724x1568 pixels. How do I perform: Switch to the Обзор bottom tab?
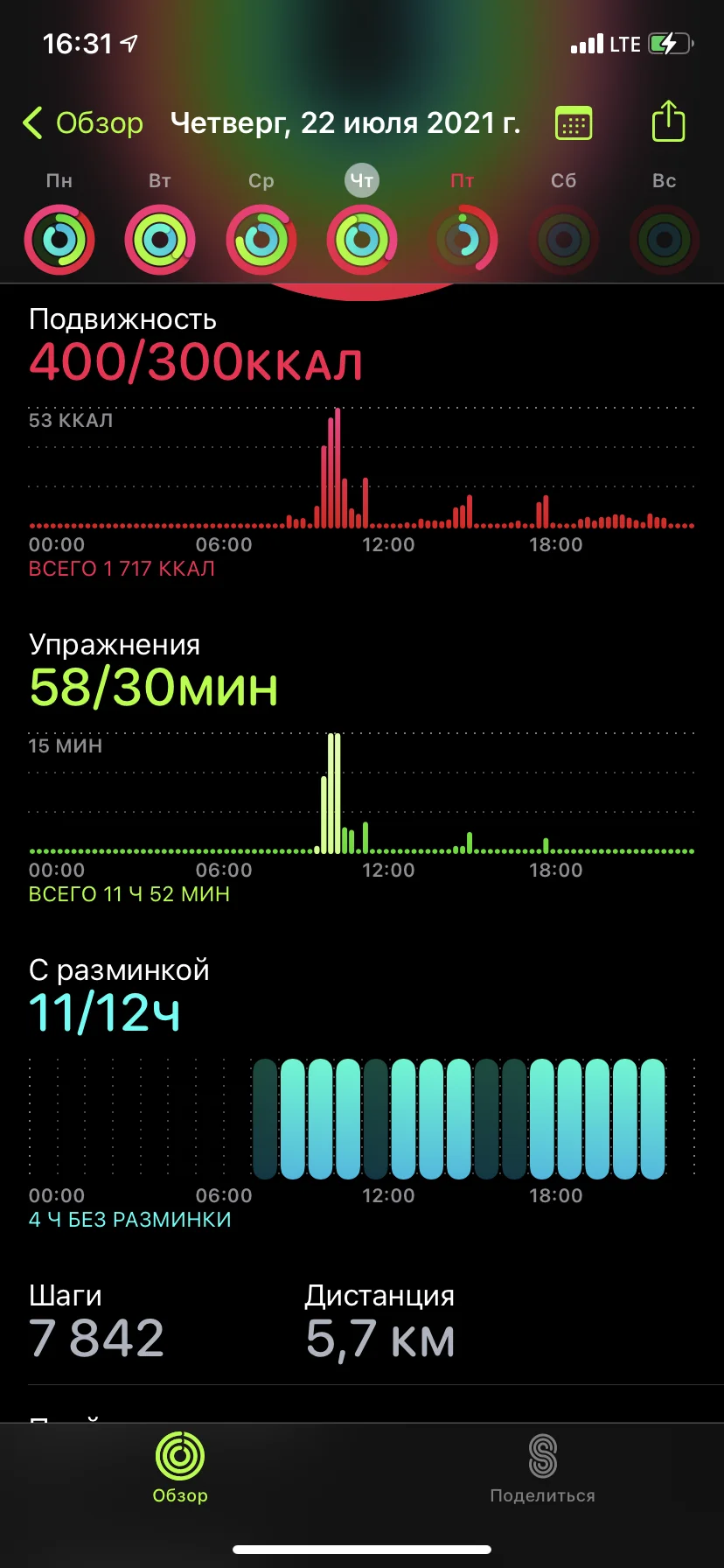click(180, 1468)
